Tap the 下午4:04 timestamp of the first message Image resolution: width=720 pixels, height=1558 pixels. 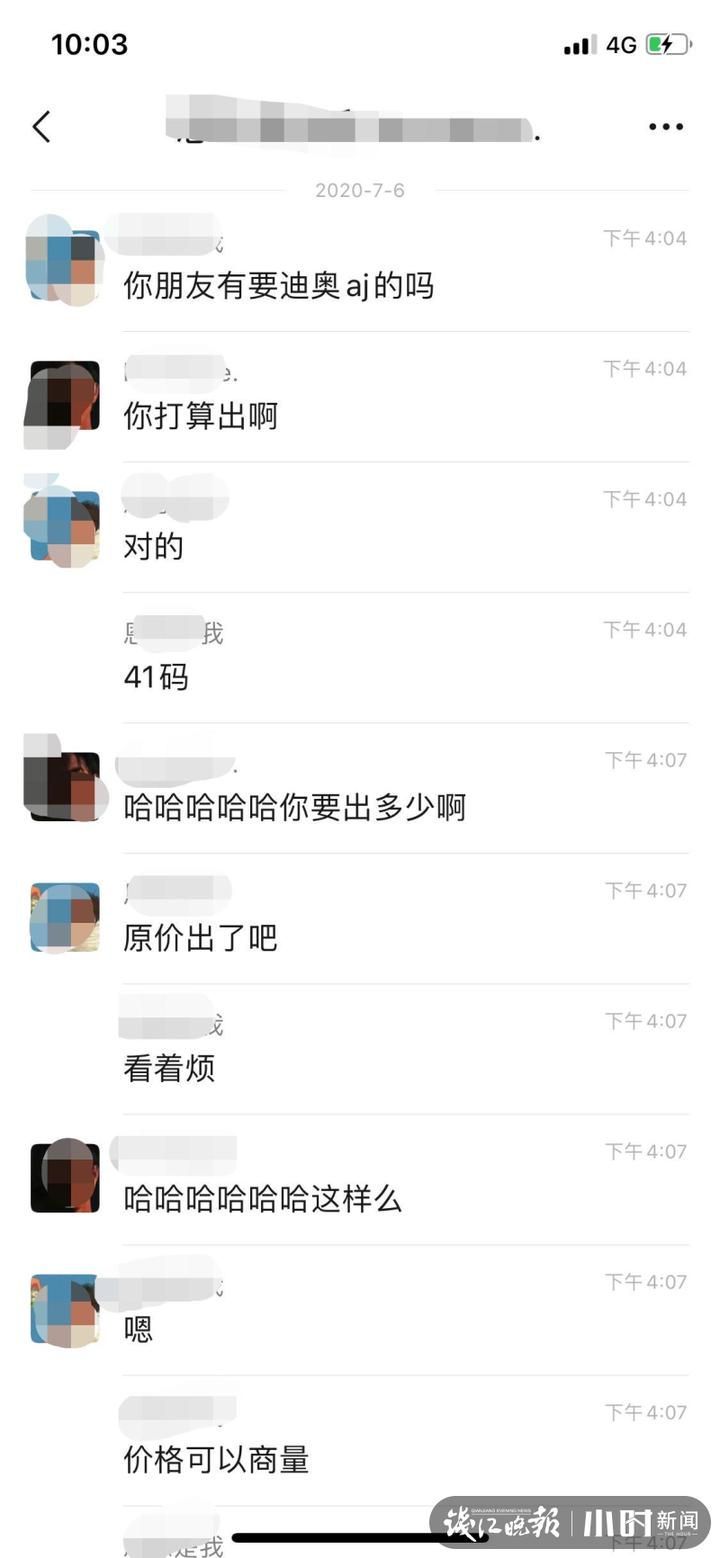644,238
